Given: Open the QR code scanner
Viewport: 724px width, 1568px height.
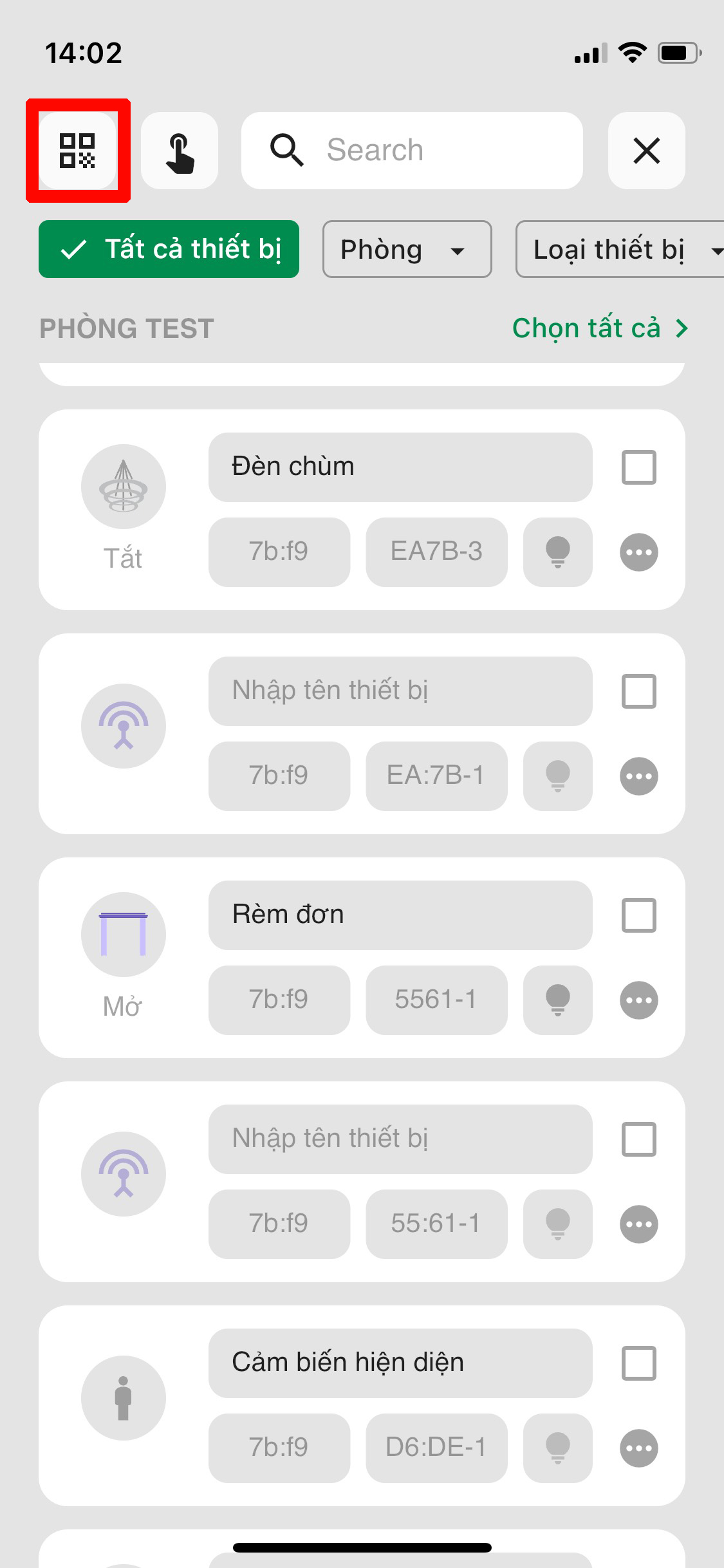Looking at the screenshot, I should [x=77, y=151].
